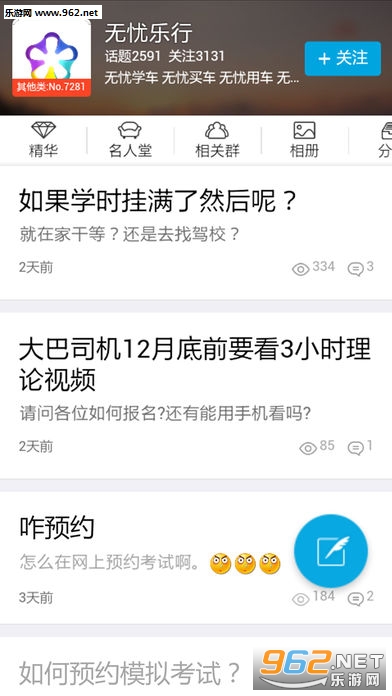Tap the 无忧乐行 group avatar

[x=51, y=58]
